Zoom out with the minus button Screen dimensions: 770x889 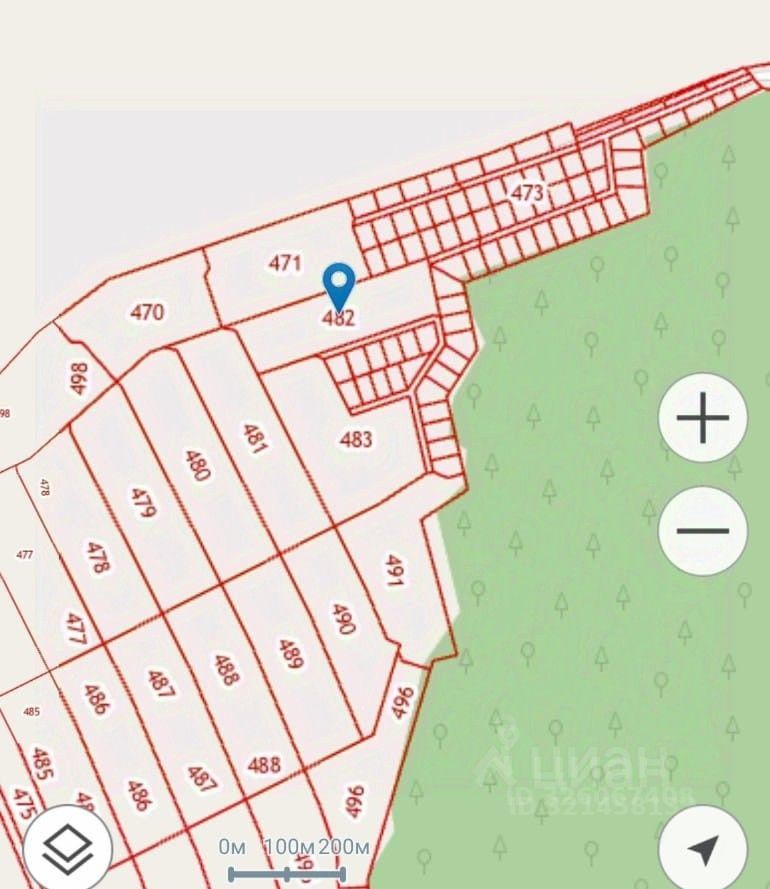click(703, 530)
